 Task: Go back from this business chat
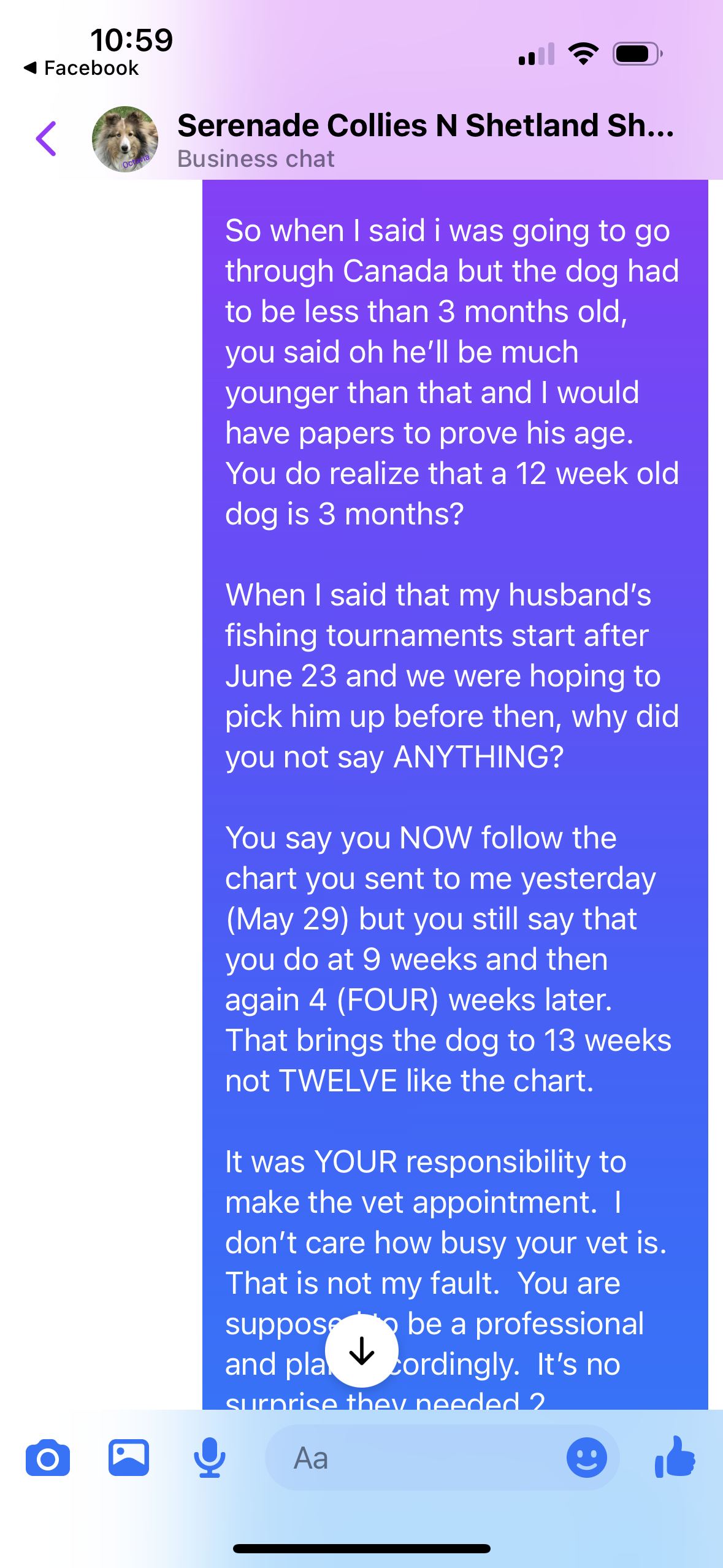(47, 139)
